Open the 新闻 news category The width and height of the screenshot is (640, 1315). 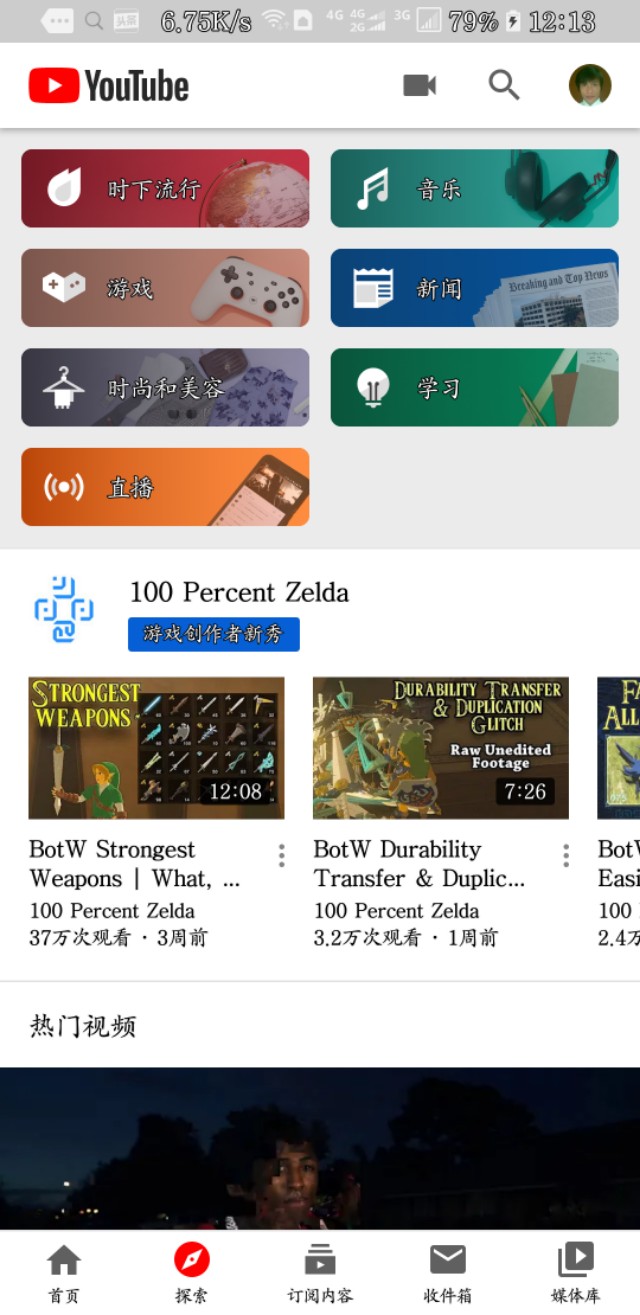point(474,288)
